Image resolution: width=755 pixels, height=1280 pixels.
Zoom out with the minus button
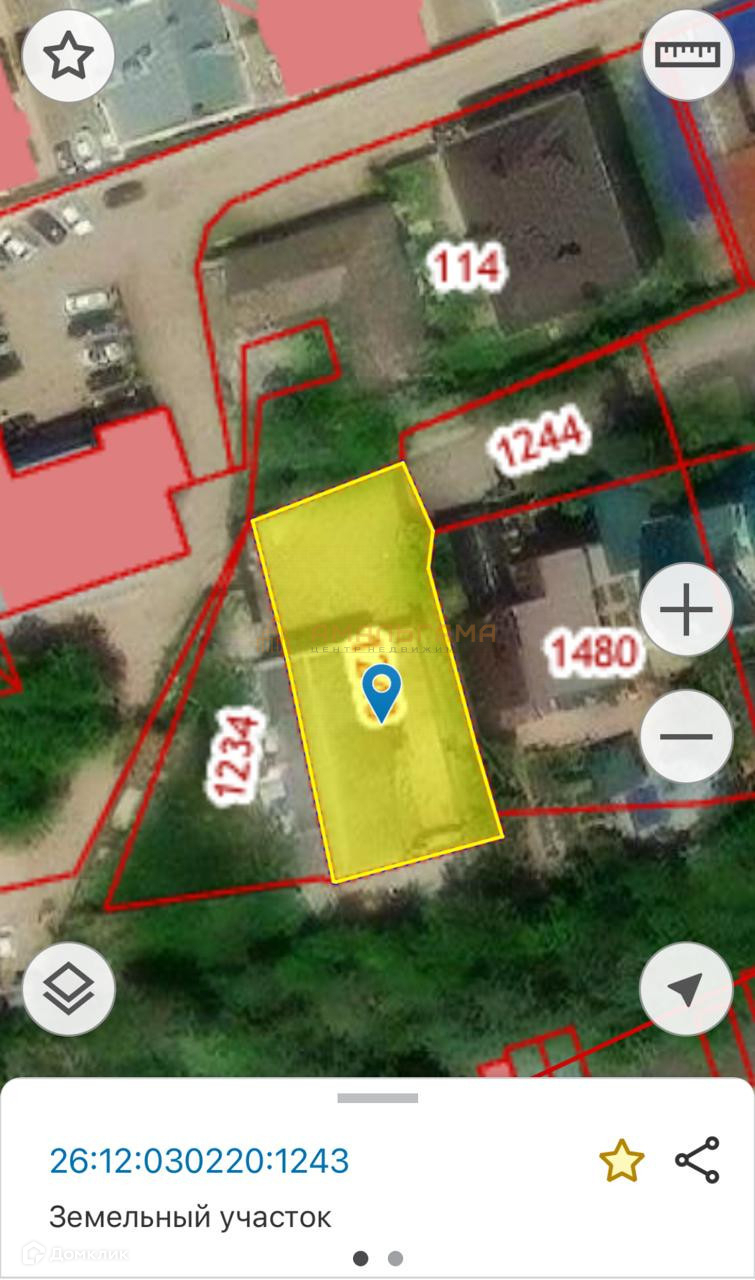pyautogui.click(x=686, y=737)
